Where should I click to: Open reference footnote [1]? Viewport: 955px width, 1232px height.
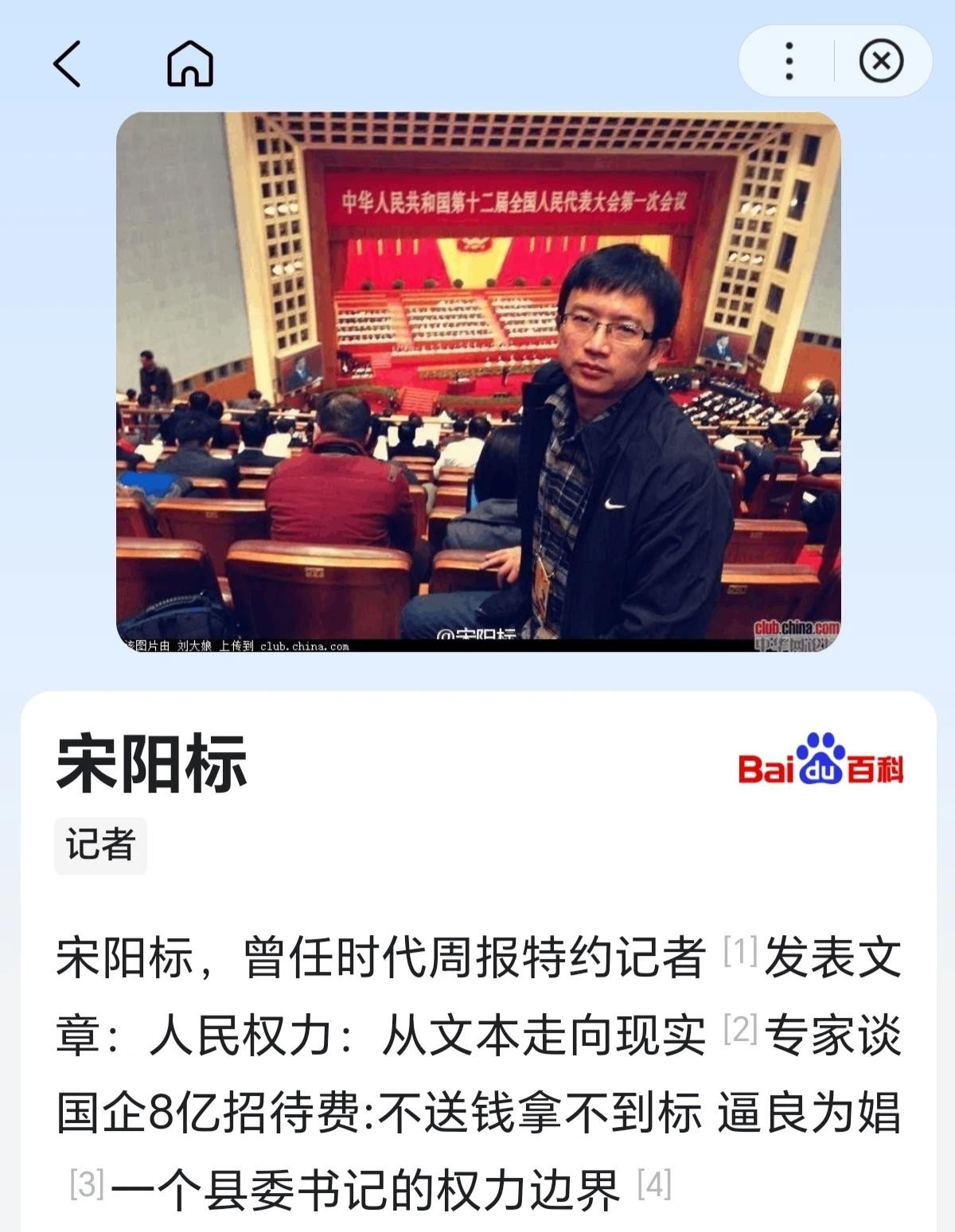pyautogui.click(x=740, y=951)
